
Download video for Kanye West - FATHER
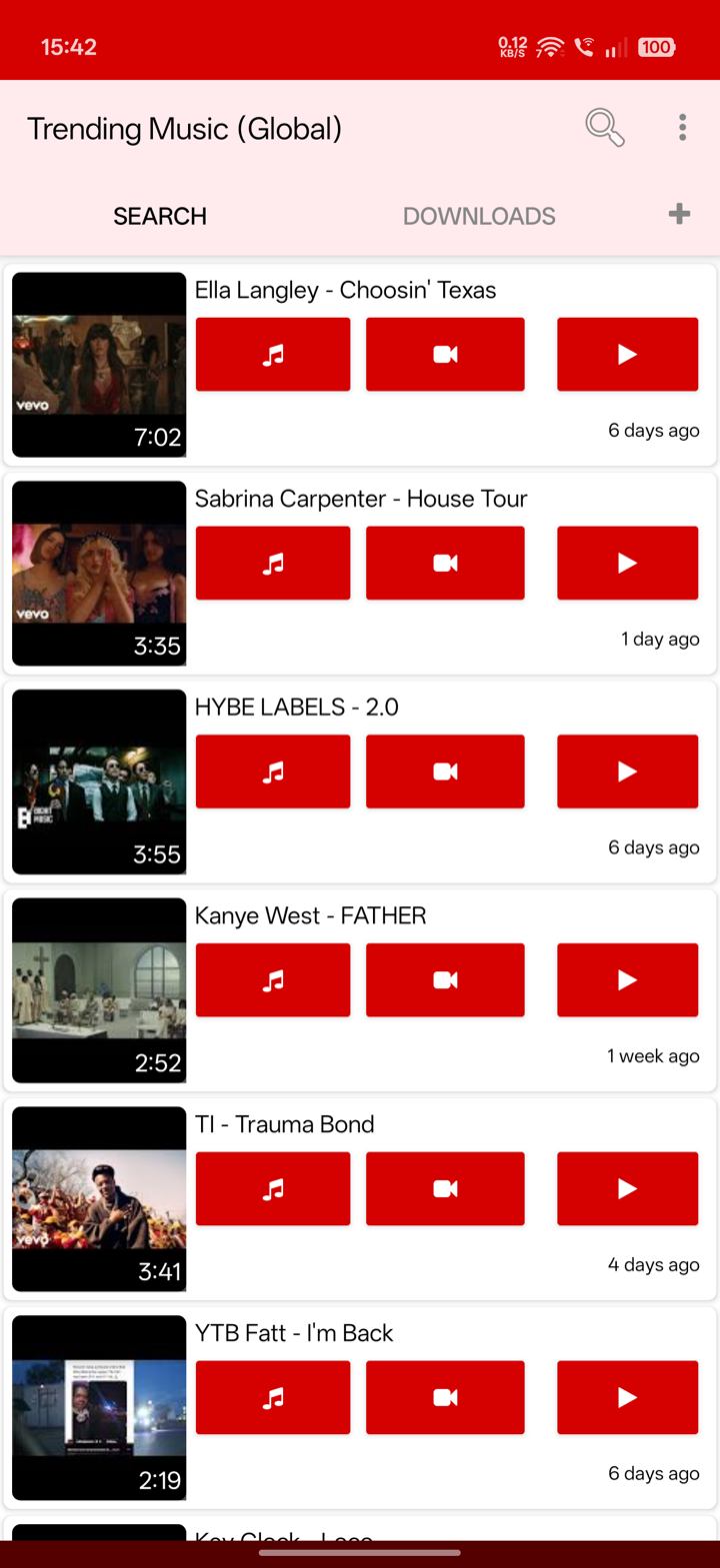[445, 979]
